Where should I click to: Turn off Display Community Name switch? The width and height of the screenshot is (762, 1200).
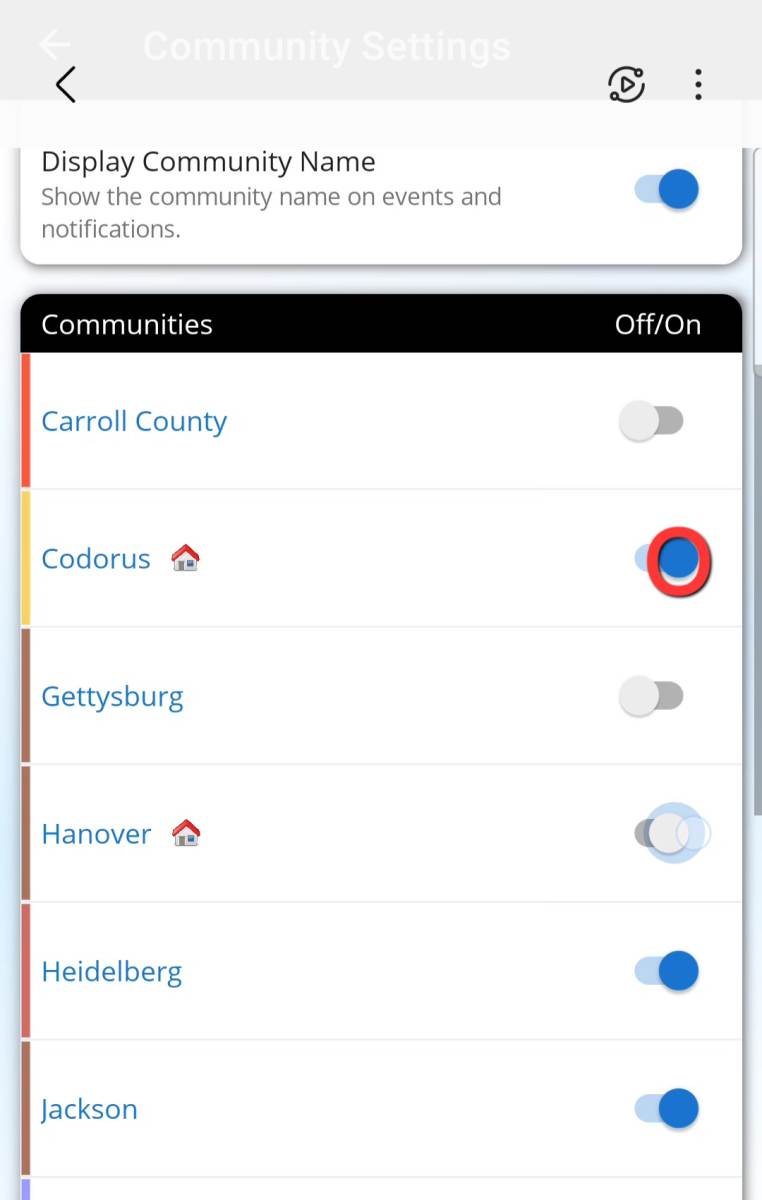click(666, 189)
